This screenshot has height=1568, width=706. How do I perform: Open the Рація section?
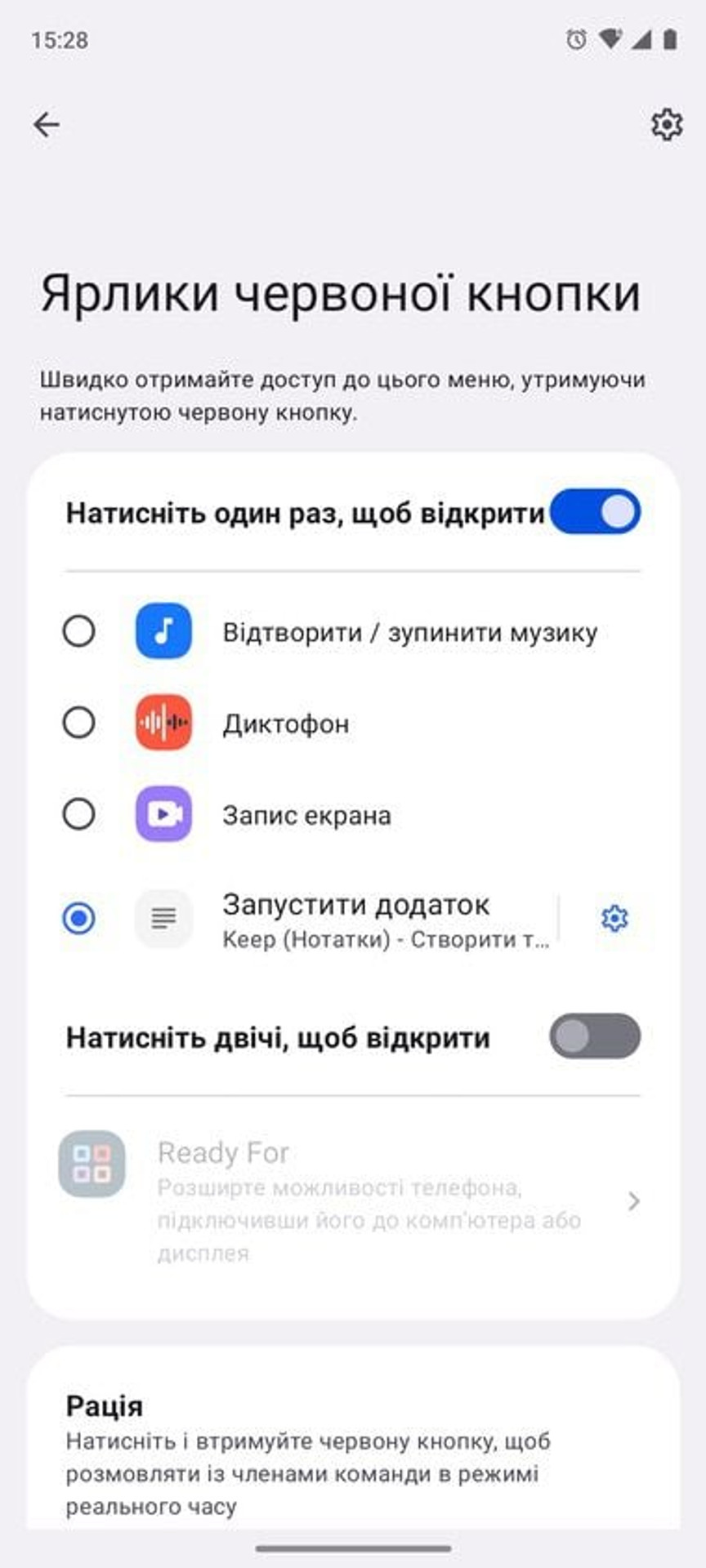coord(353,1458)
